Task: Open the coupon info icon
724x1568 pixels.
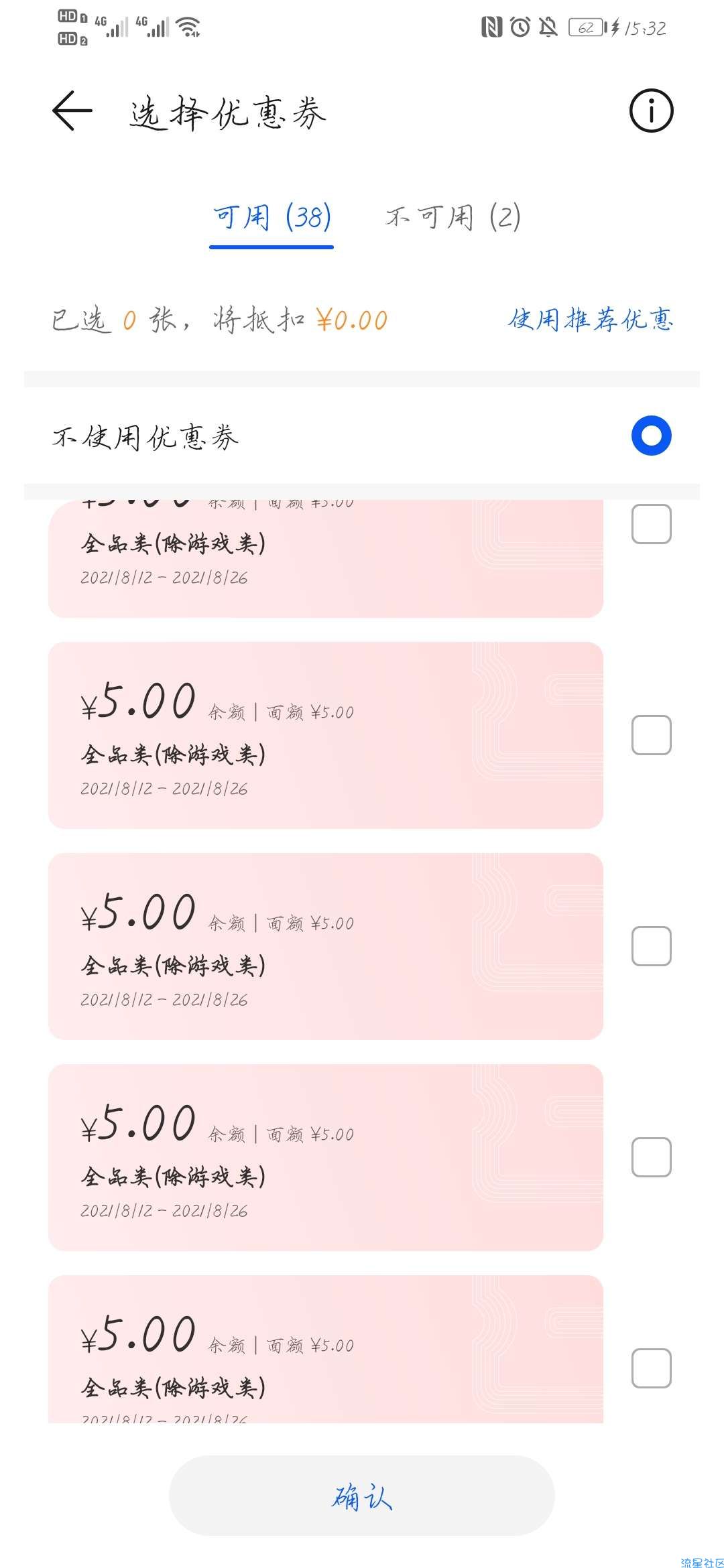Action: pos(651,111)
